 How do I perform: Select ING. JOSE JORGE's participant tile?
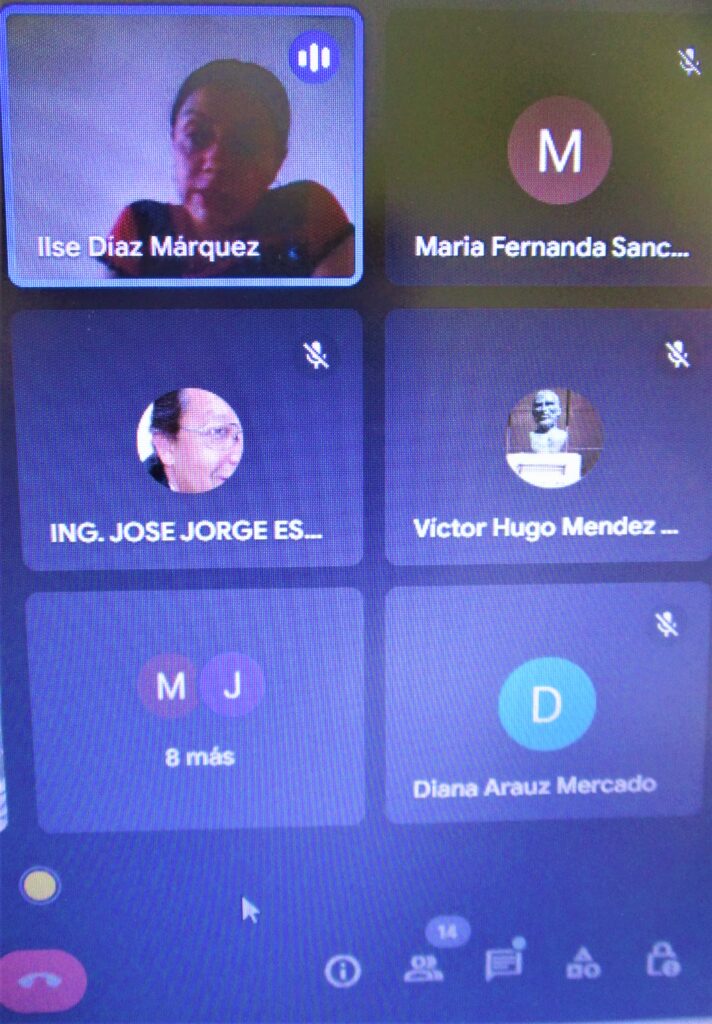(x=191, y=440)
